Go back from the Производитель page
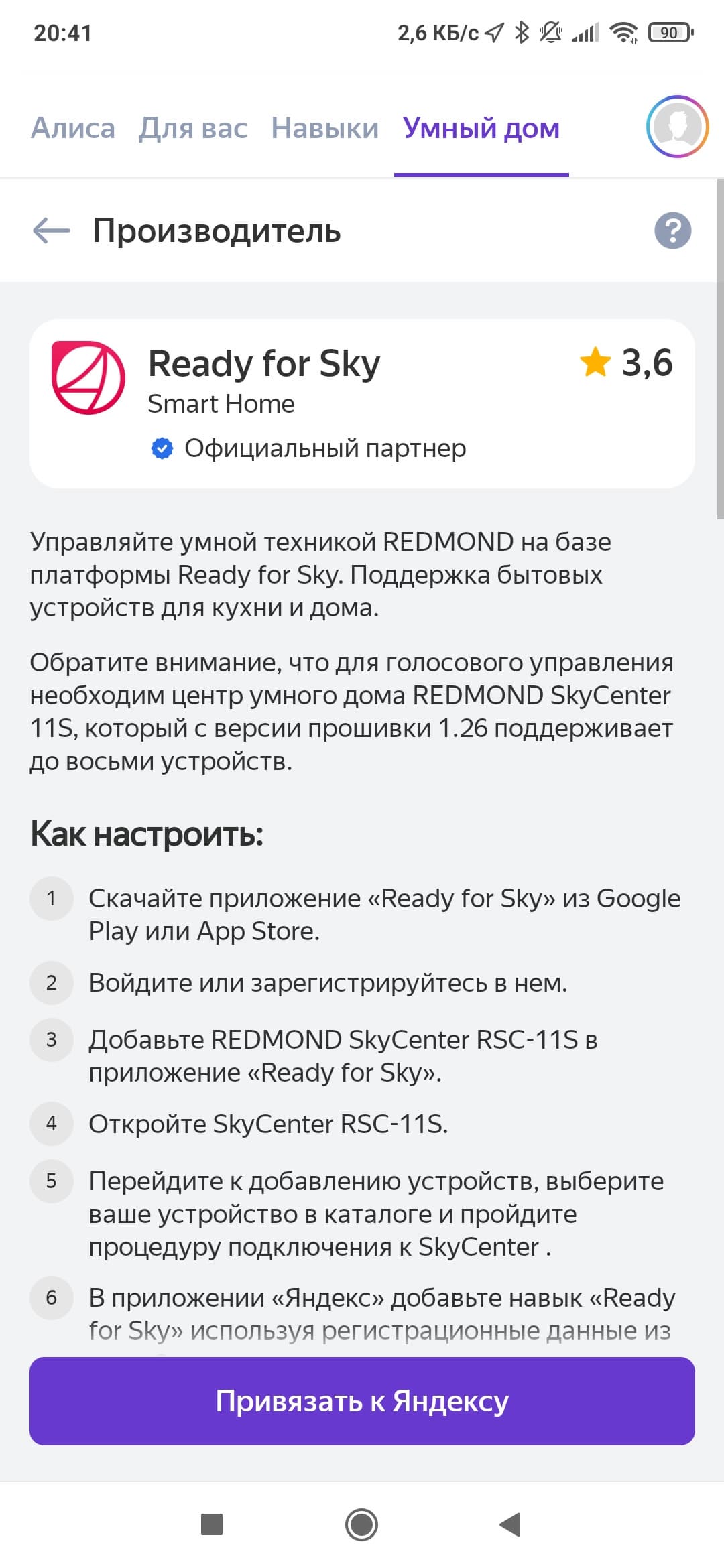 [52, 231]
